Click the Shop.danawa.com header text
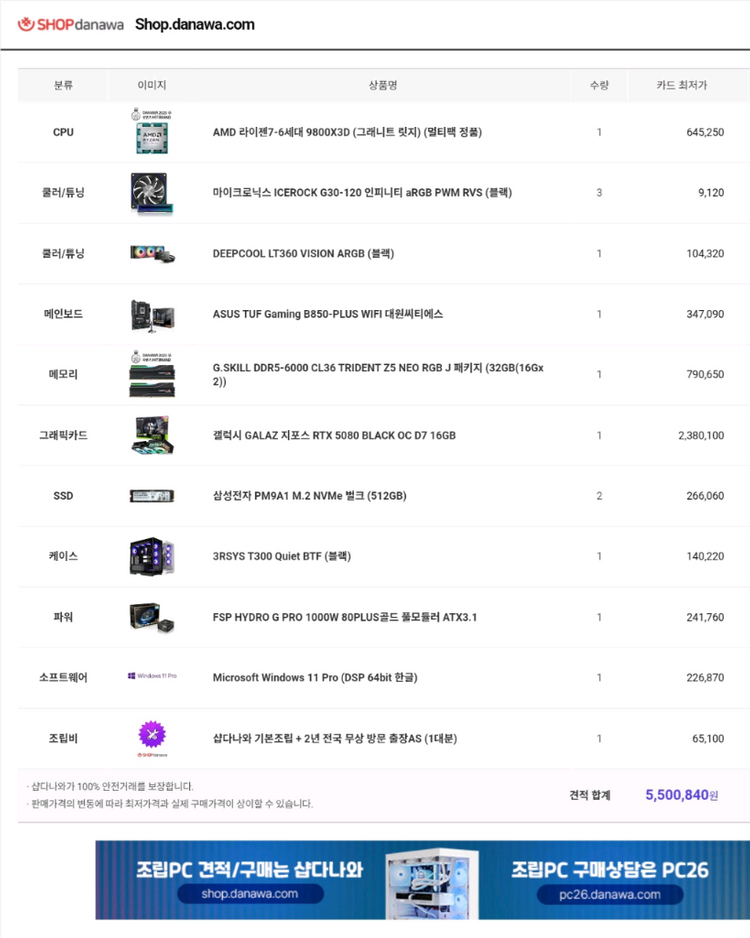This screenshot has width=750, height=938. (193, 23)
